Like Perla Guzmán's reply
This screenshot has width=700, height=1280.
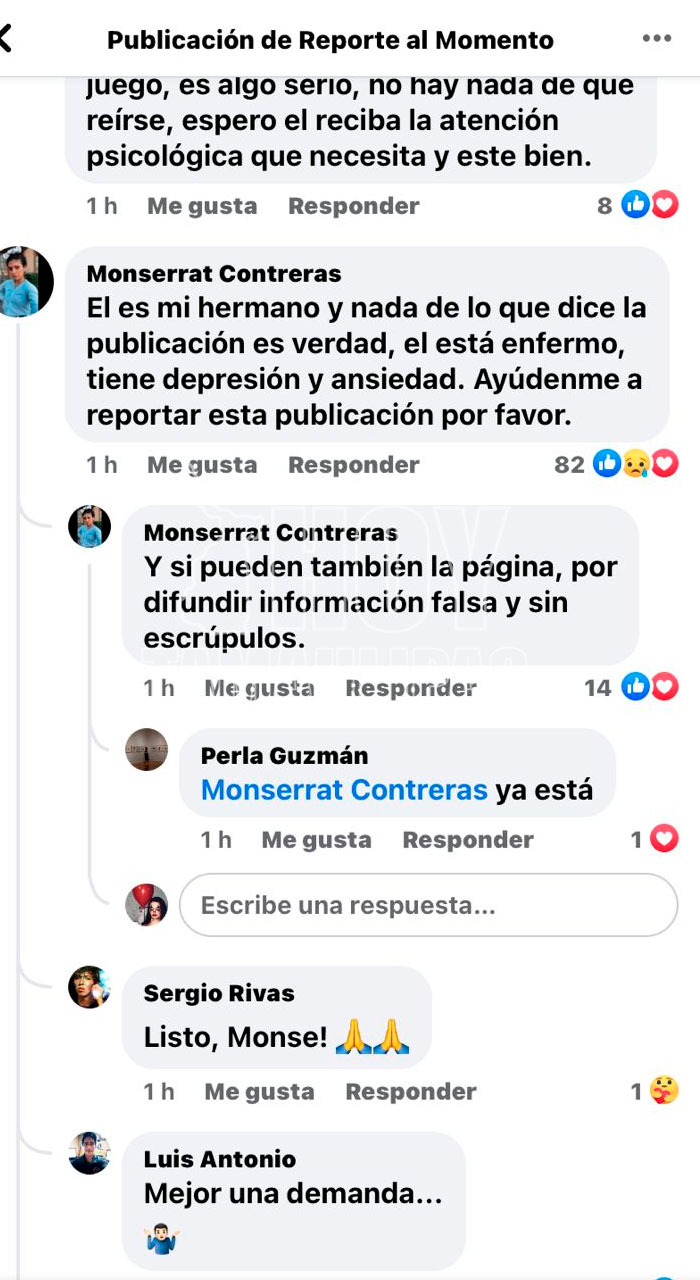click(x=316, y=840)
